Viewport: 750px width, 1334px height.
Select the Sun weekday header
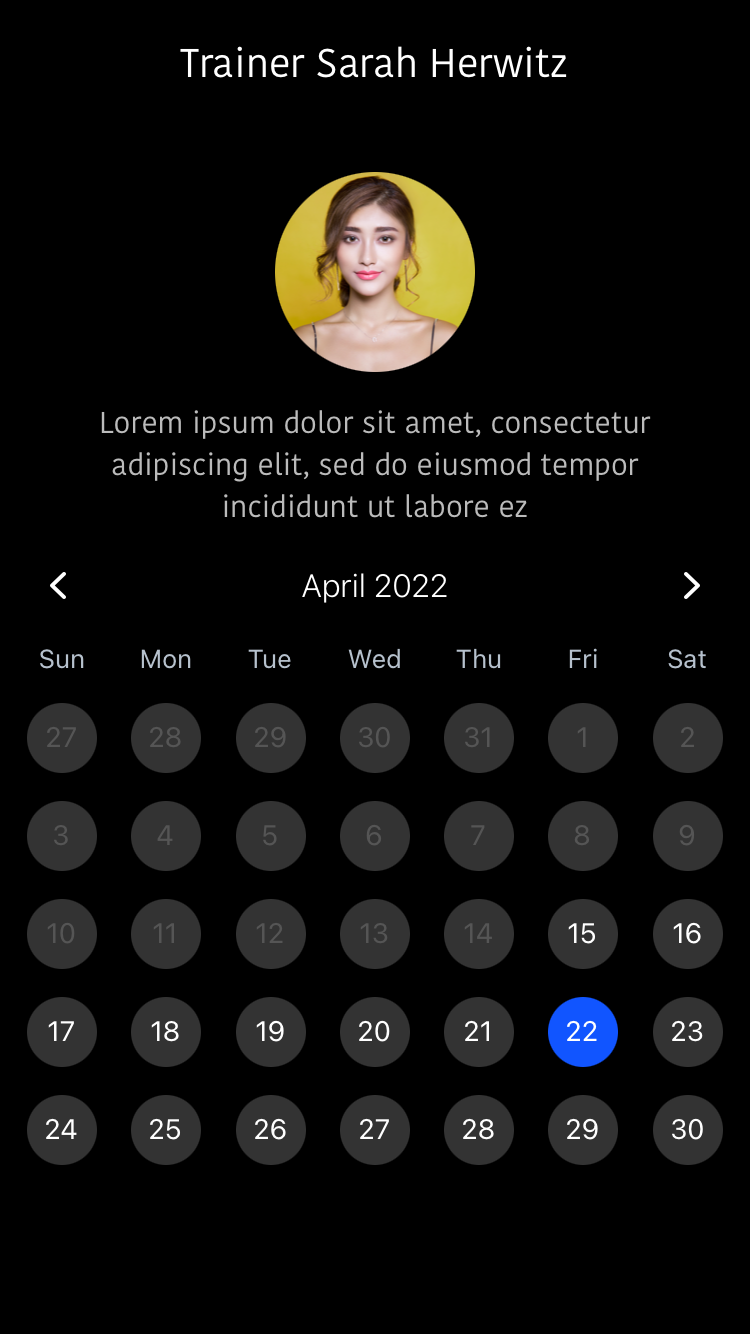pyautogui.click(x=62, y=659)
